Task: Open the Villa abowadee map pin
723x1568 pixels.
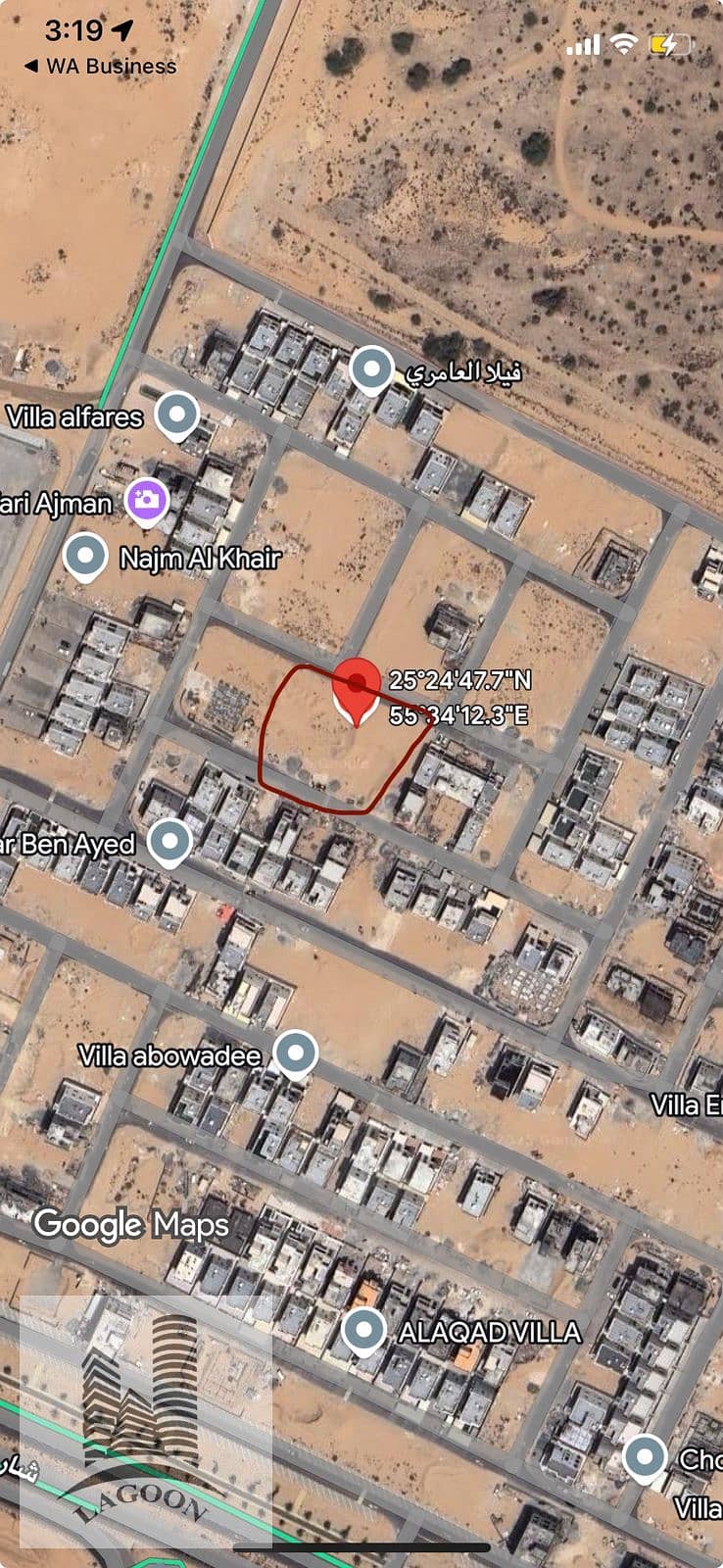Action: pos(296,1054)
